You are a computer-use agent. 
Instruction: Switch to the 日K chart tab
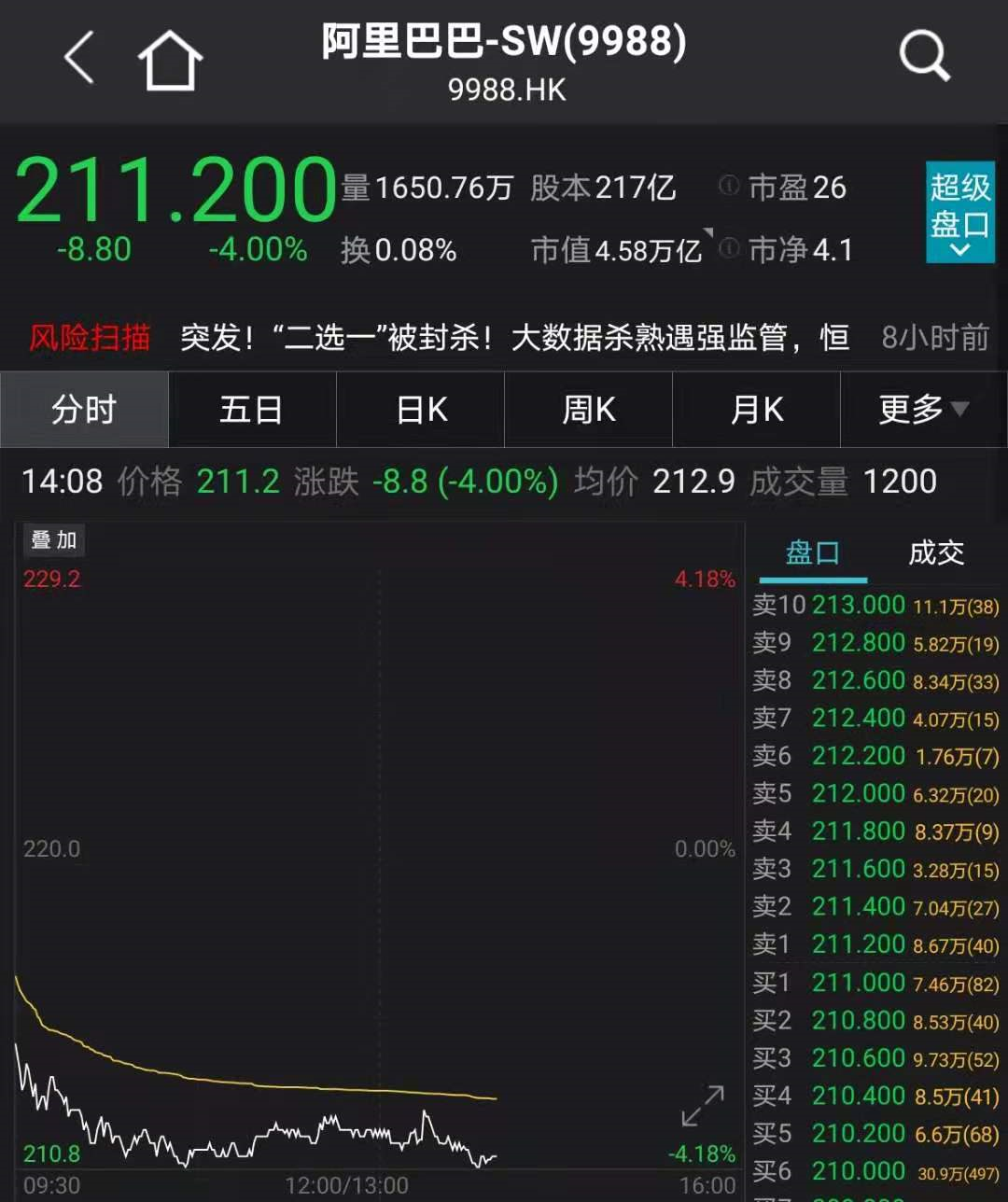point(420,409)
